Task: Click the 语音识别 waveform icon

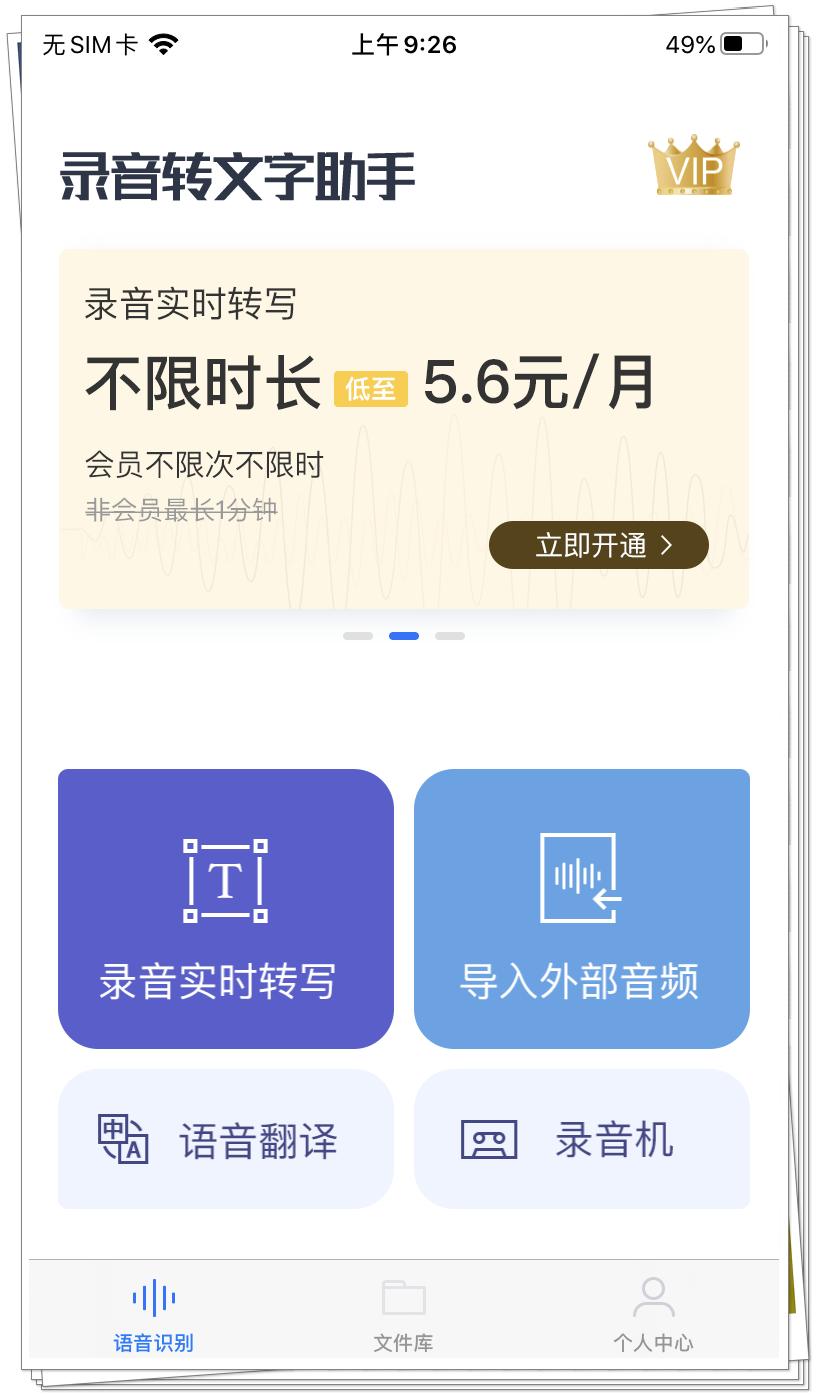Action: tap(150, 1299)
